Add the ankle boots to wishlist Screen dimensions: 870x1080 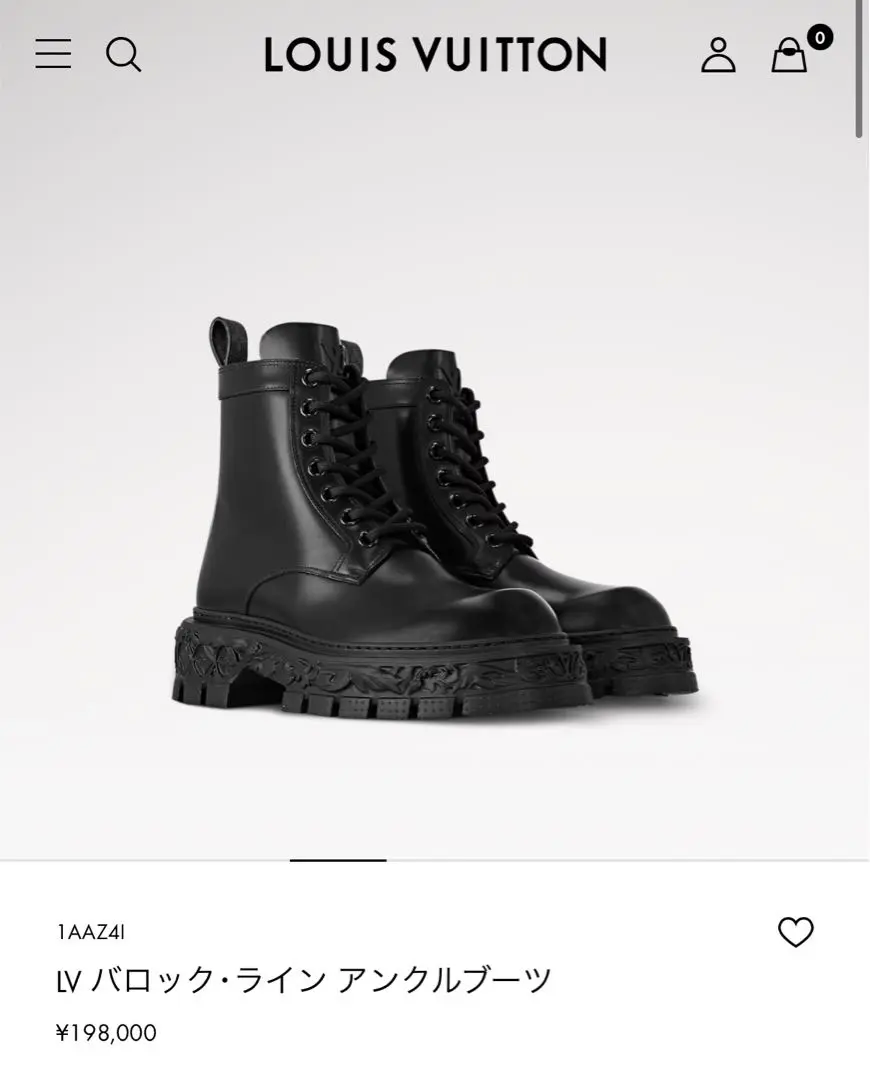(x=795, y=932)
